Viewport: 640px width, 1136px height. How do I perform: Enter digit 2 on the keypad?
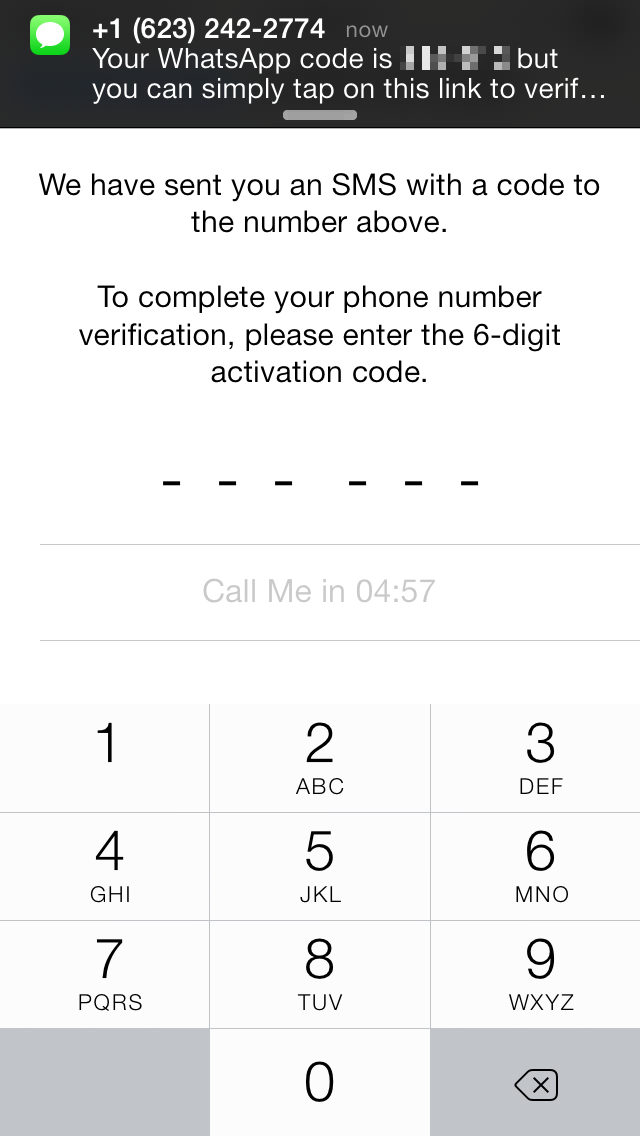click(x=320, y=758)
